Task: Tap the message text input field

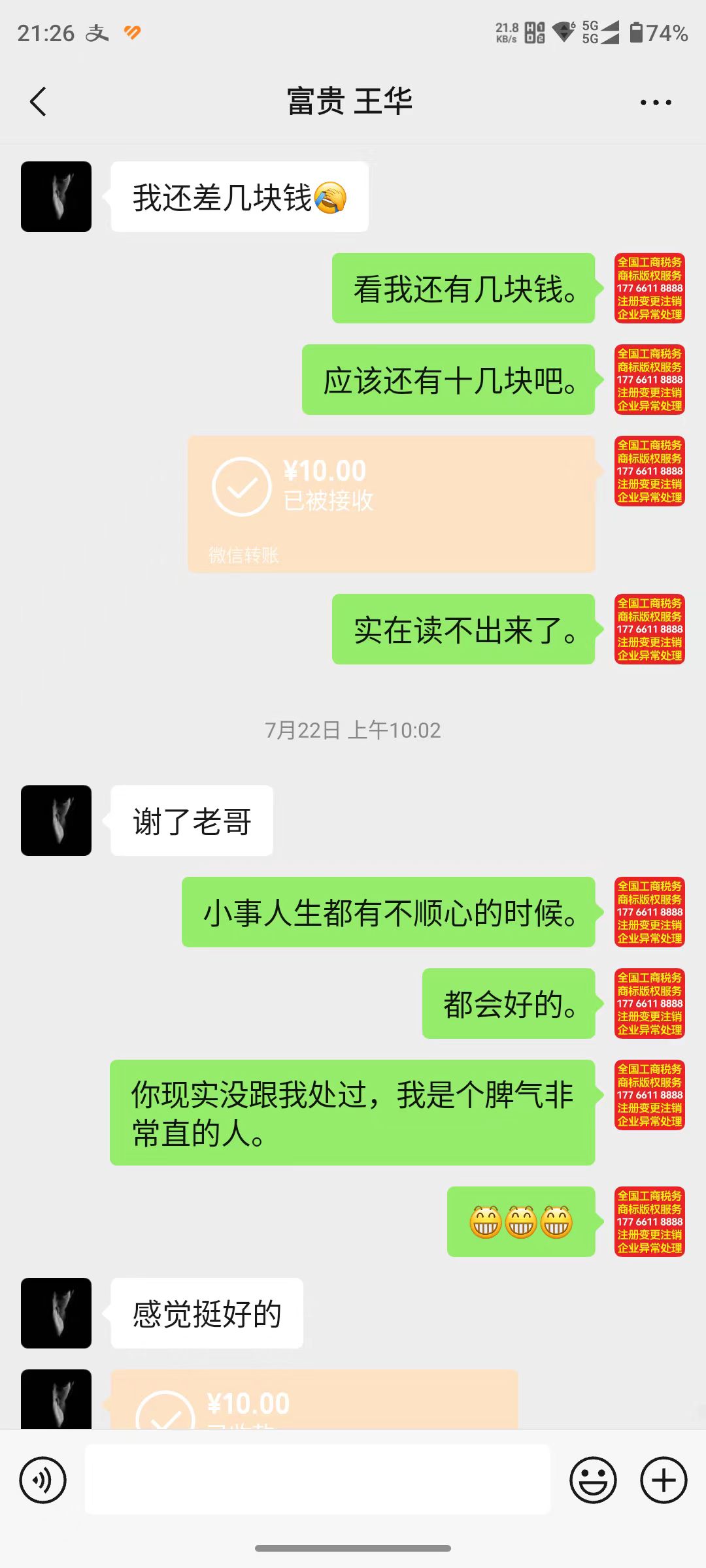Action: (318, 1480)
